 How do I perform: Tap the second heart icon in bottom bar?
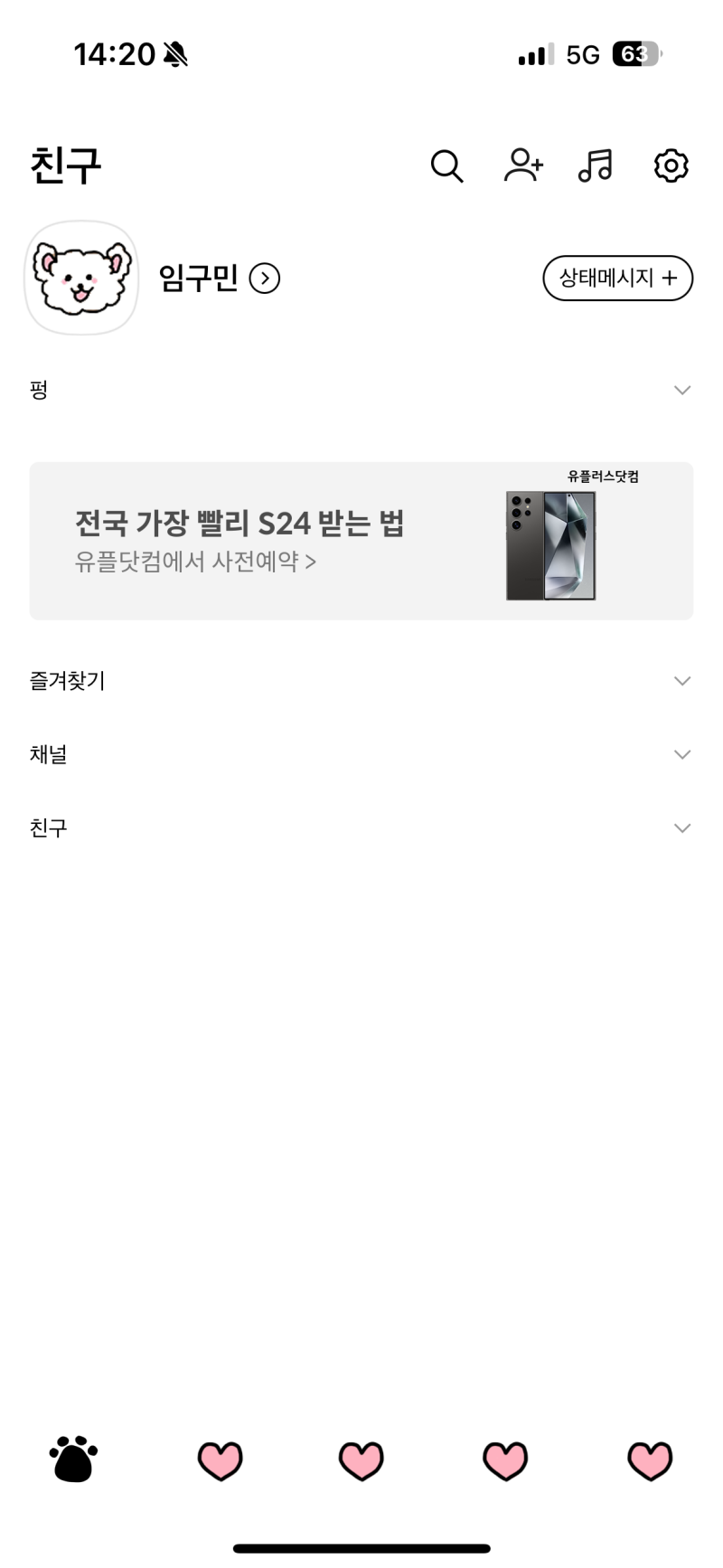[361, 1459]
